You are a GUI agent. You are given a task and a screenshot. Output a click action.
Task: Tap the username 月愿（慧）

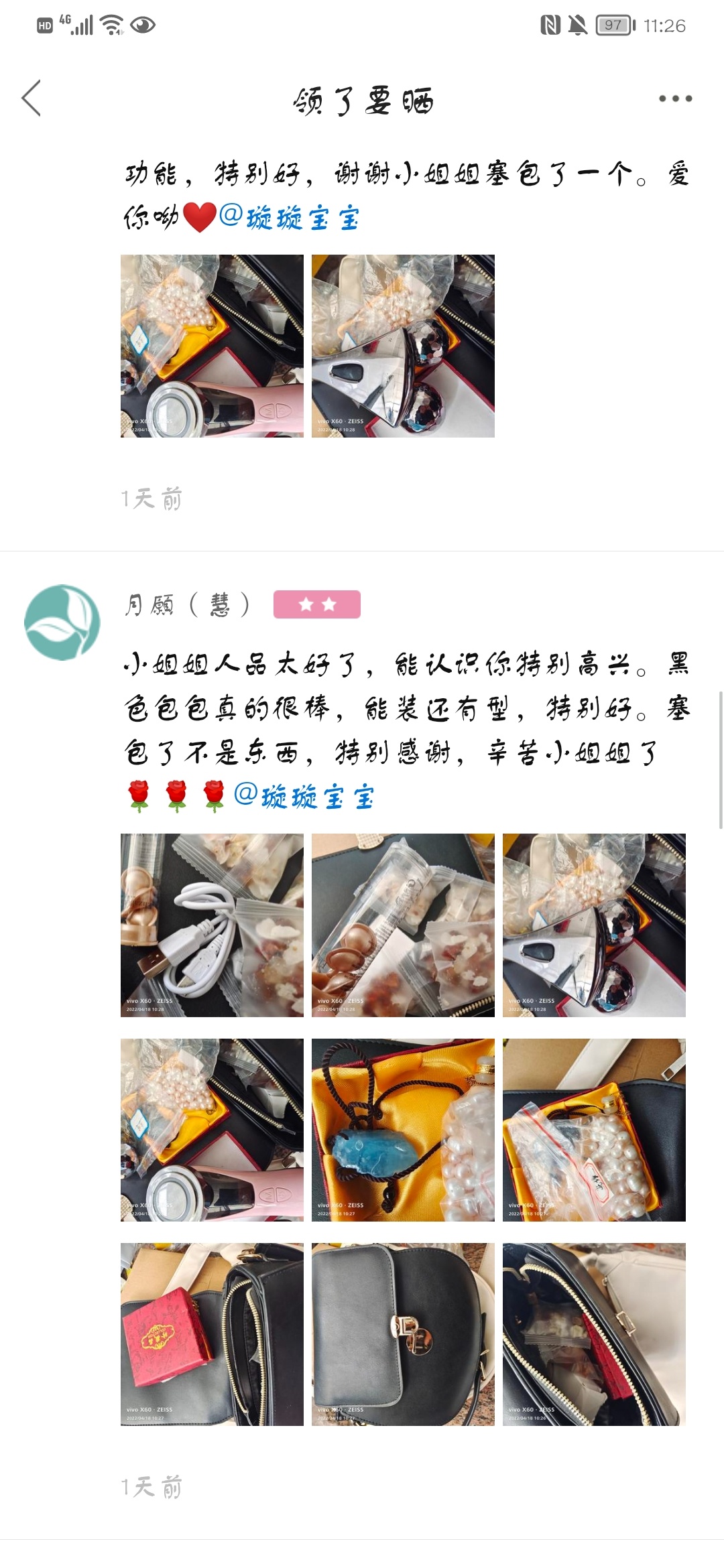pyautogui.click(x=187, y=605)
